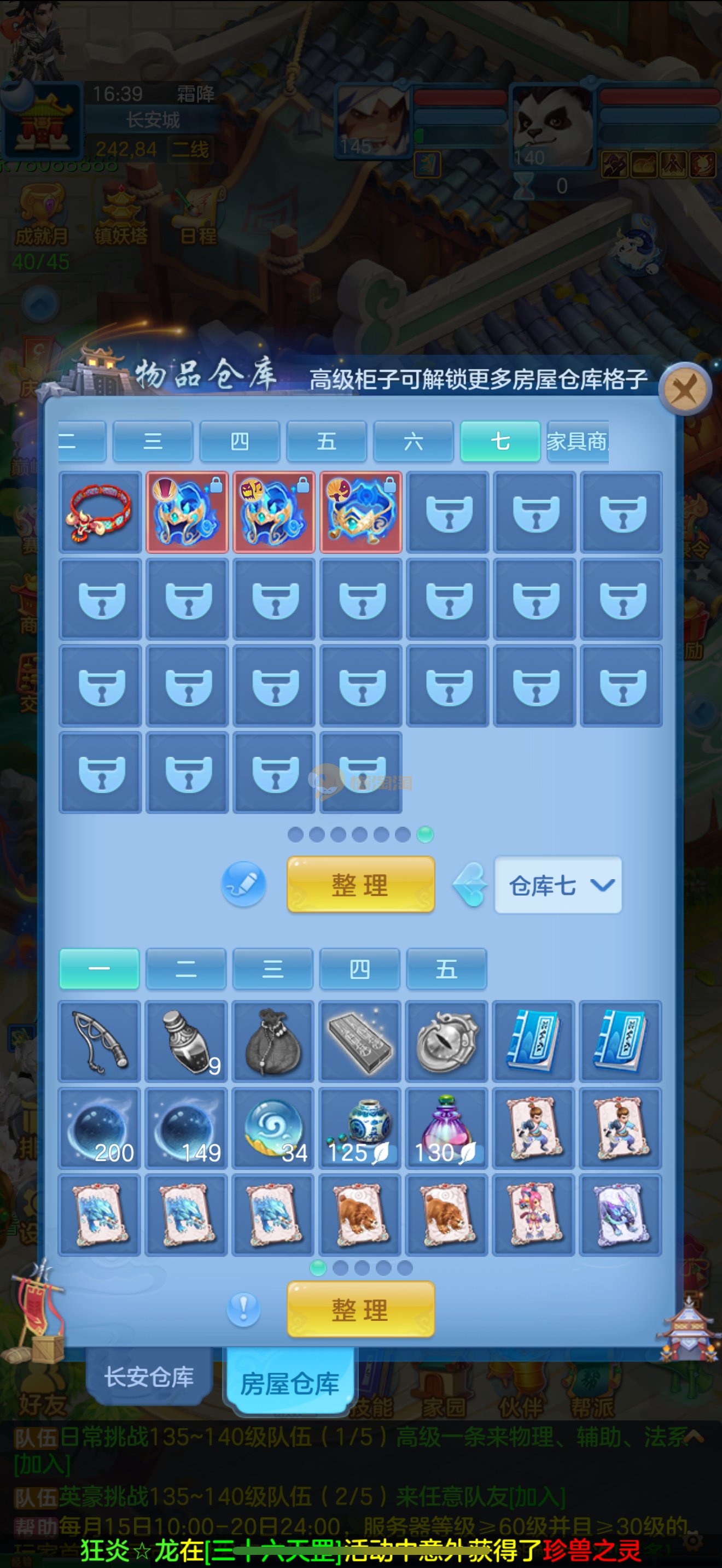Switch to warehouse tab 三
Viewport: 722px width, 1568px height.
point(153,441)
